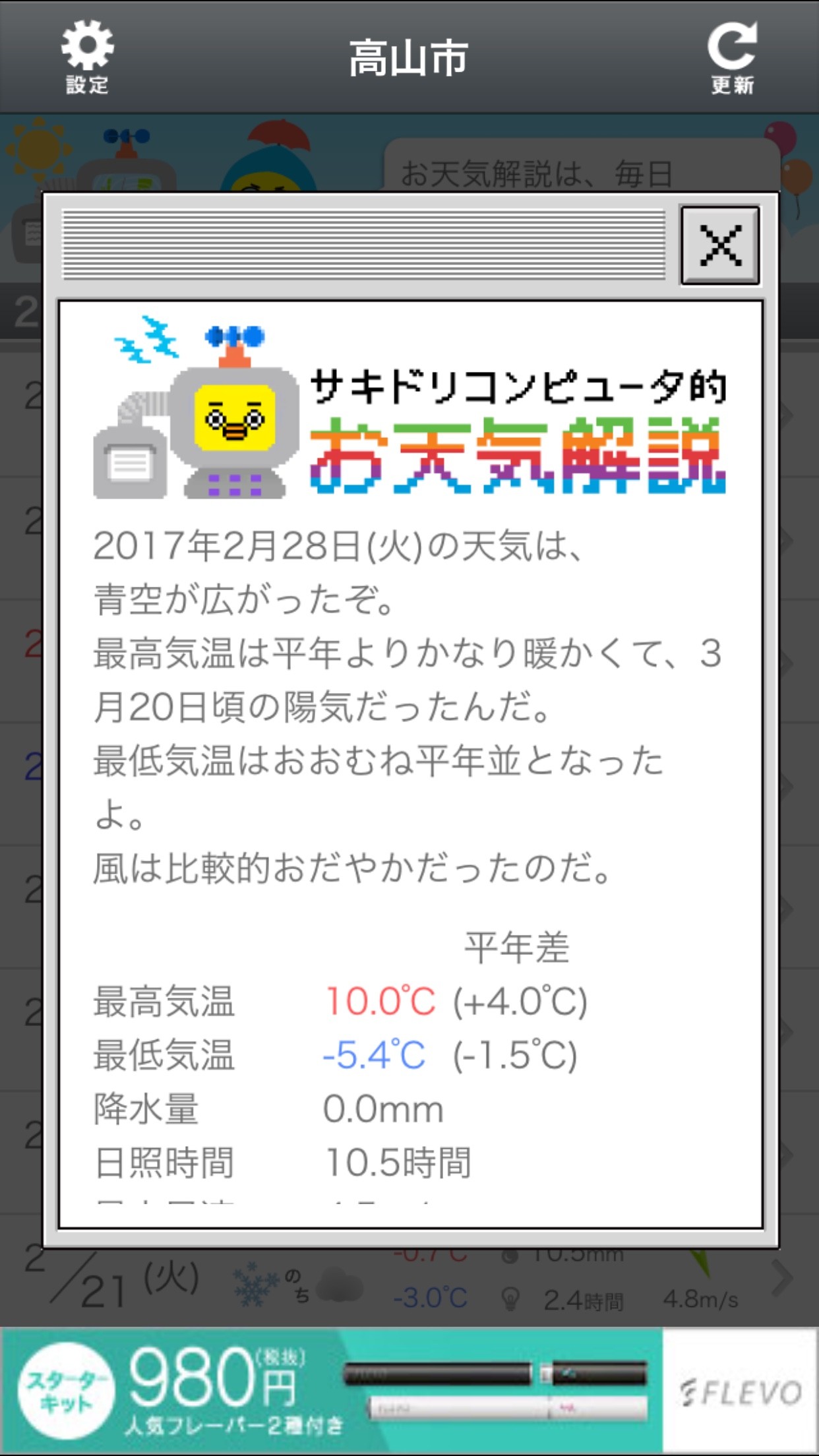
Task: Open the FLEVO starter kit ad banner
Action: point(409,1391)
